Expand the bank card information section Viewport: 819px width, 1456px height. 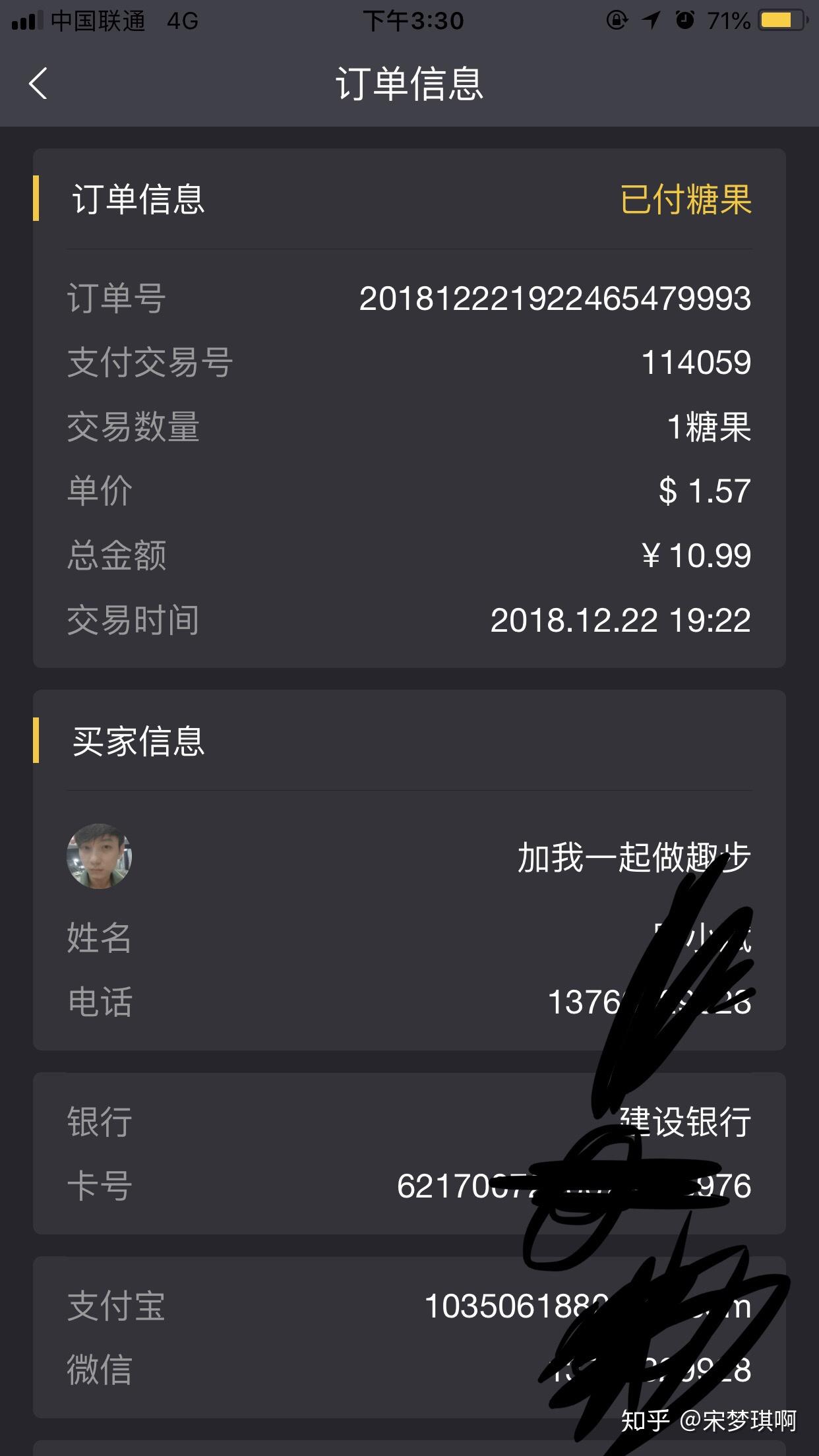(409, 1154)
